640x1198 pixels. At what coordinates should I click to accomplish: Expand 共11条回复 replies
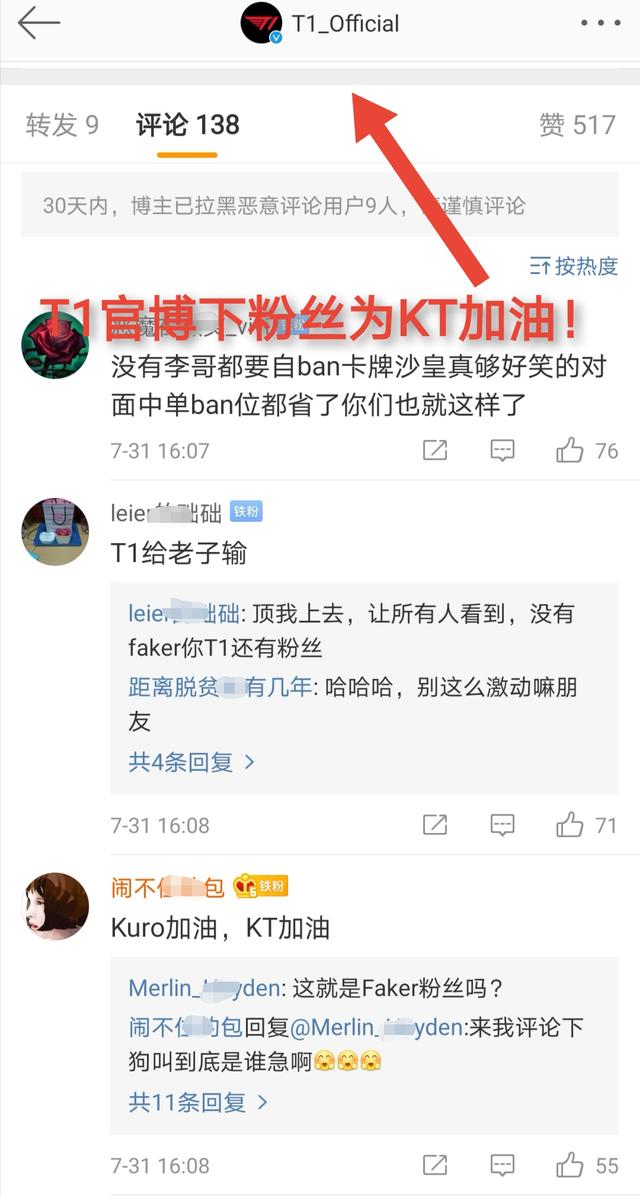pyautogui.click(x=198, y=1102)
